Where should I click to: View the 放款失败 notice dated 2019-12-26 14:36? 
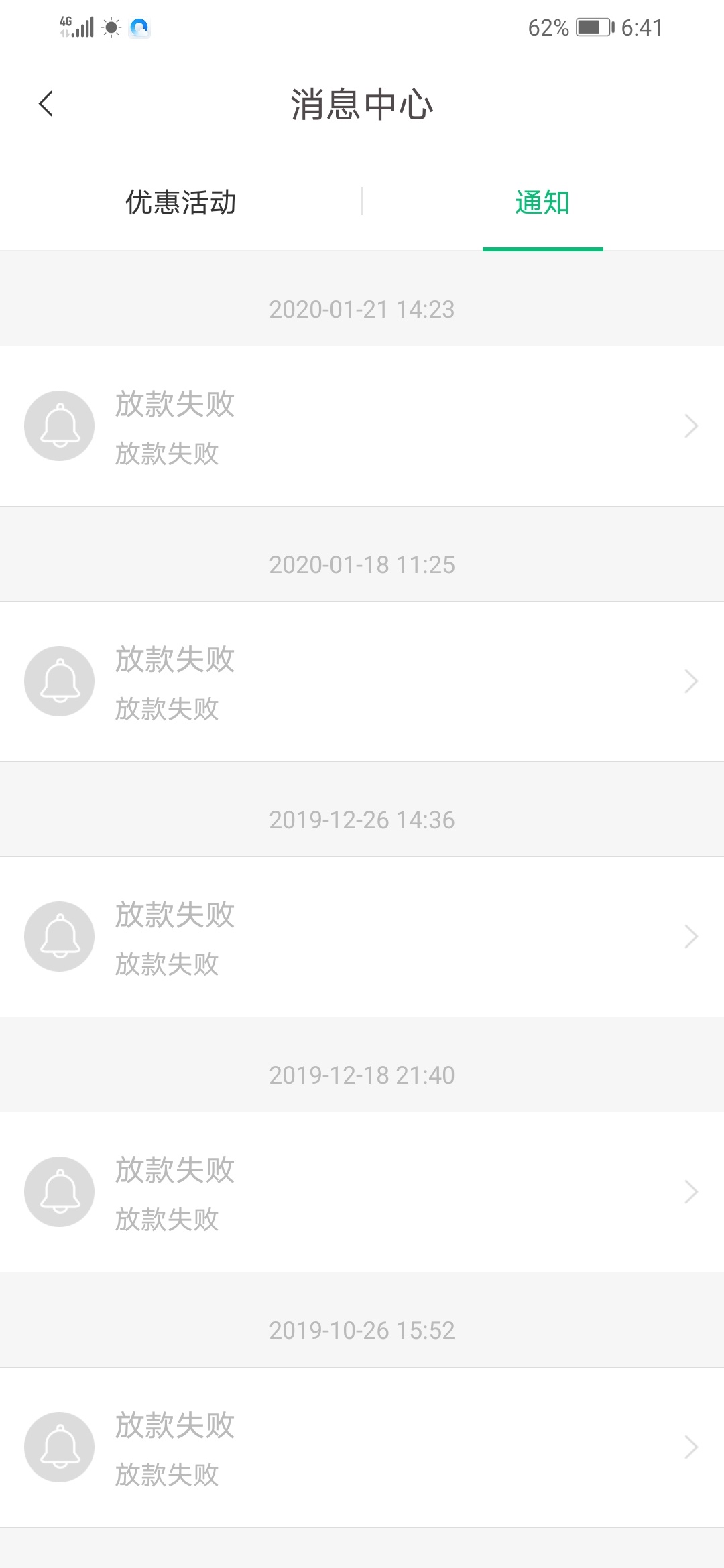(362, 937)
